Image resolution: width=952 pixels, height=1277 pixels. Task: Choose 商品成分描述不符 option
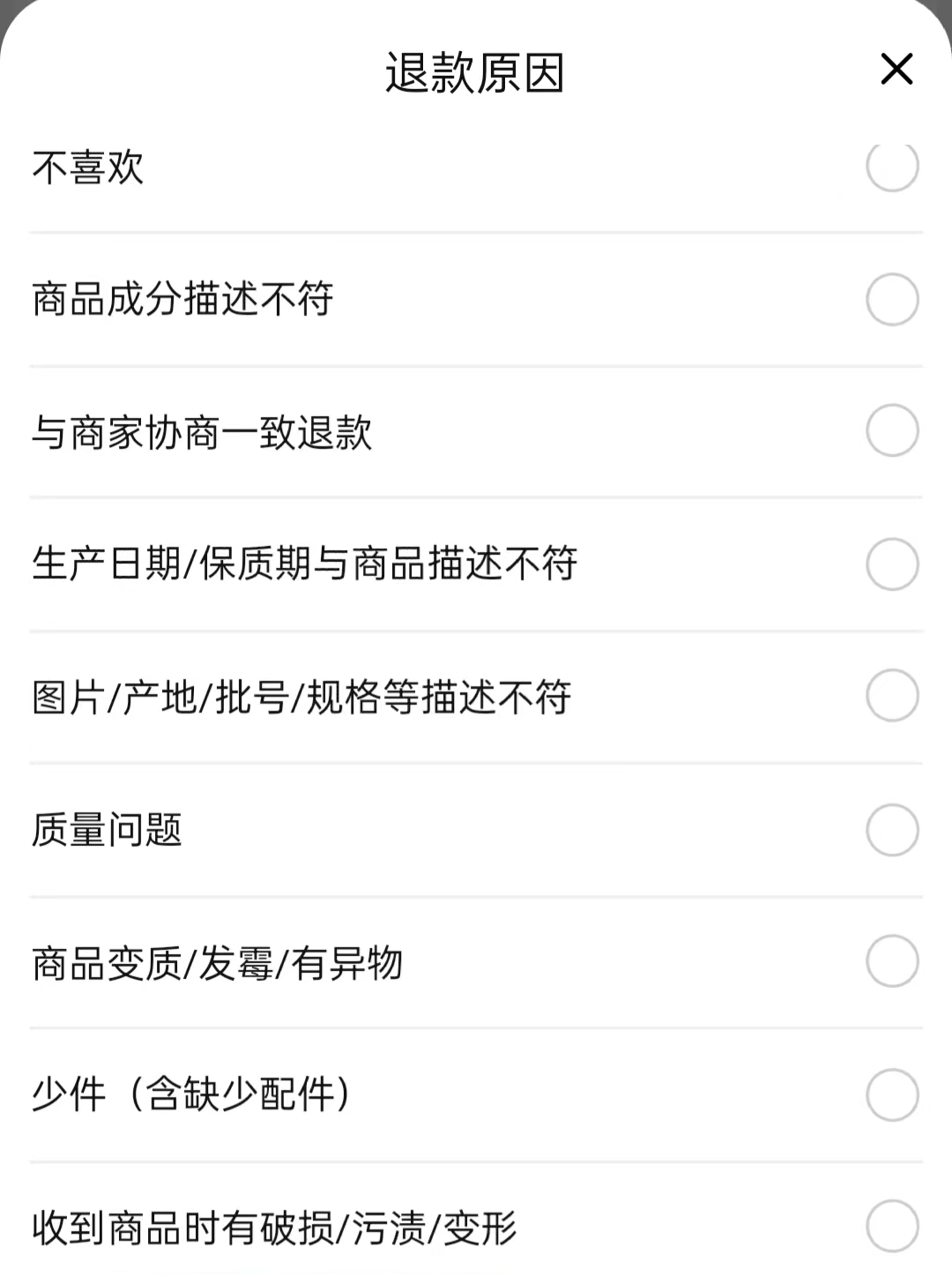(x=892, y=300)
